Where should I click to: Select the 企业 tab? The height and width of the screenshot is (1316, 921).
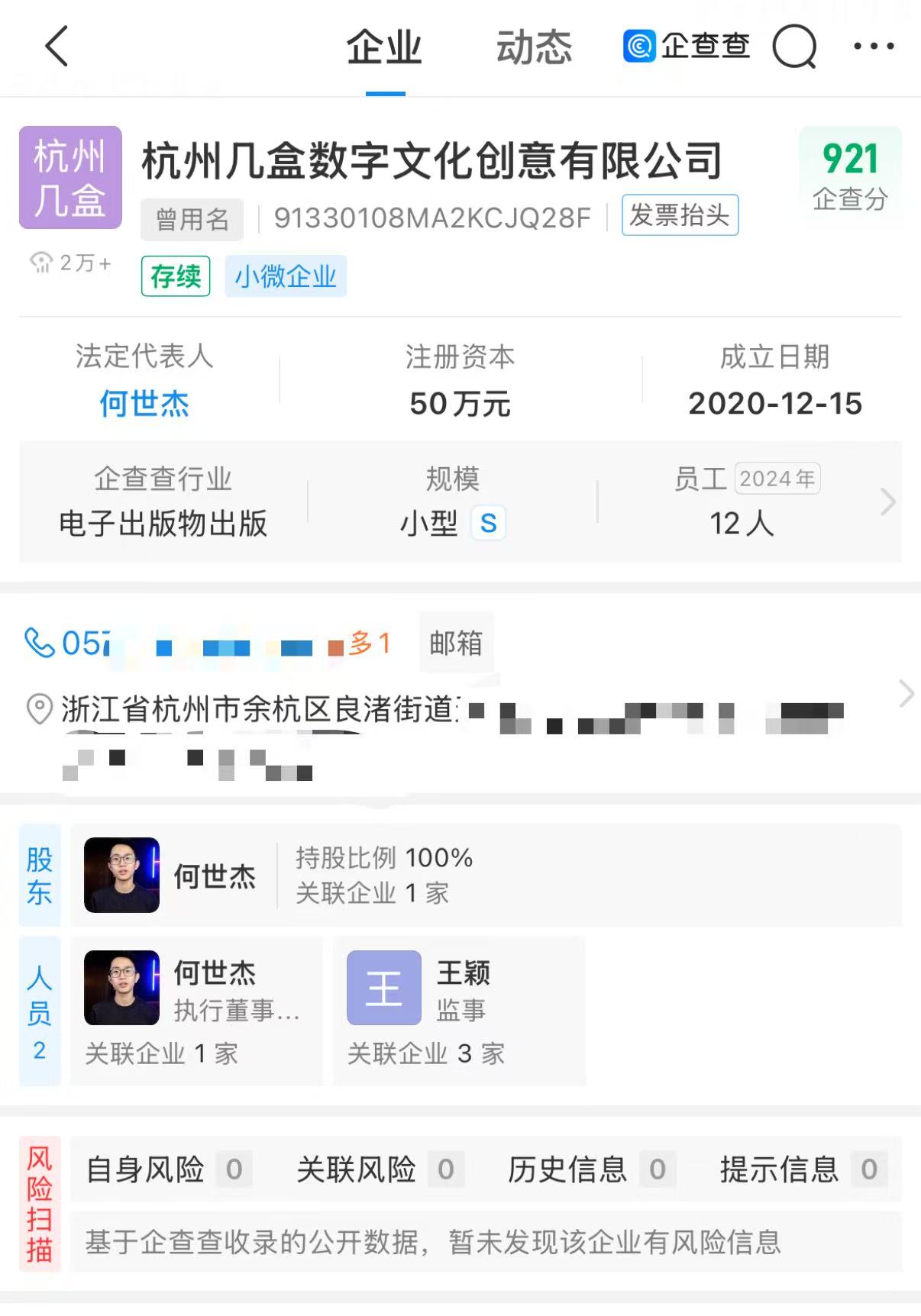tap(384, 47)
